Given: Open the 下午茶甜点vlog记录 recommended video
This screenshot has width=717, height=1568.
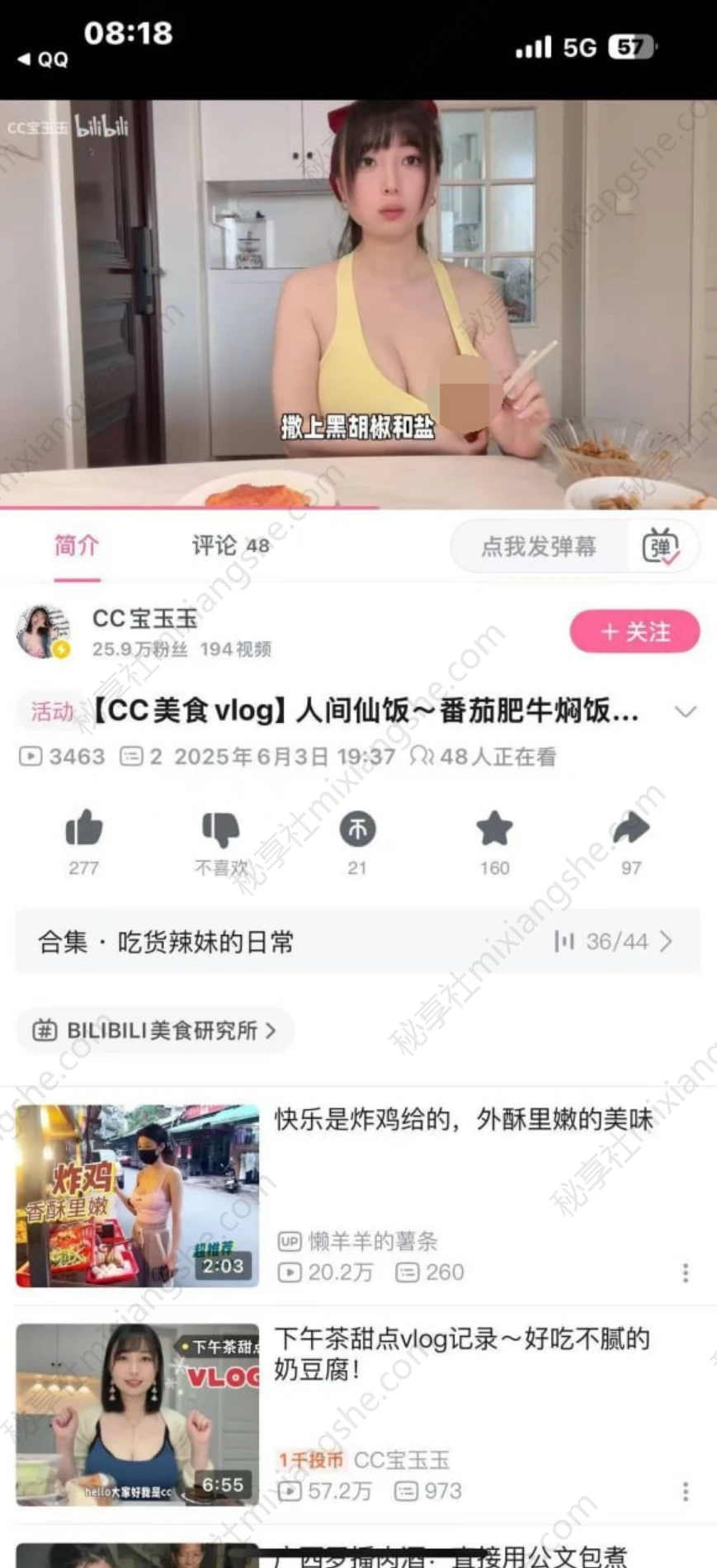Looking at the screenshot, I should coord(358,1415).
